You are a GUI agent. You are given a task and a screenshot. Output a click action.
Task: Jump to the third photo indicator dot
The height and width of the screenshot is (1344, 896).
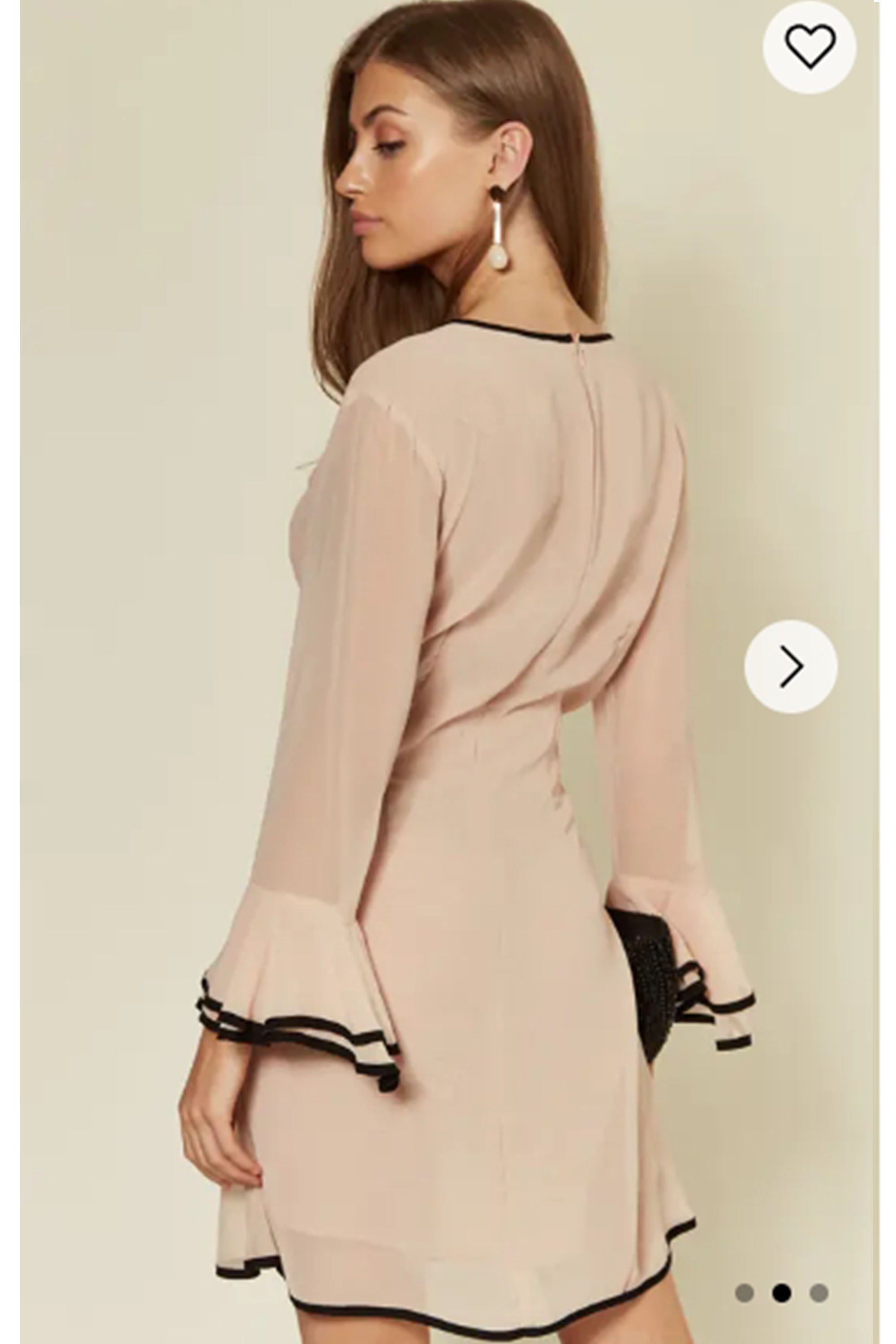point(819,1292)
